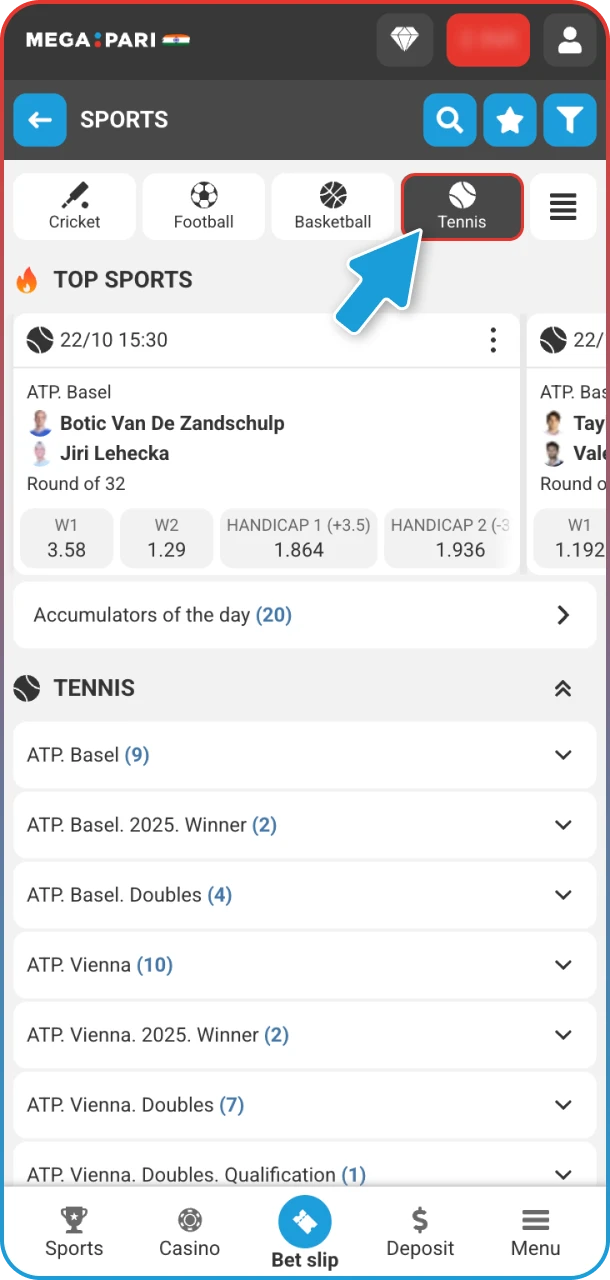Pick W2 odds 1.29
This screenshot has width=610, height=1280.
coord(166,538)
